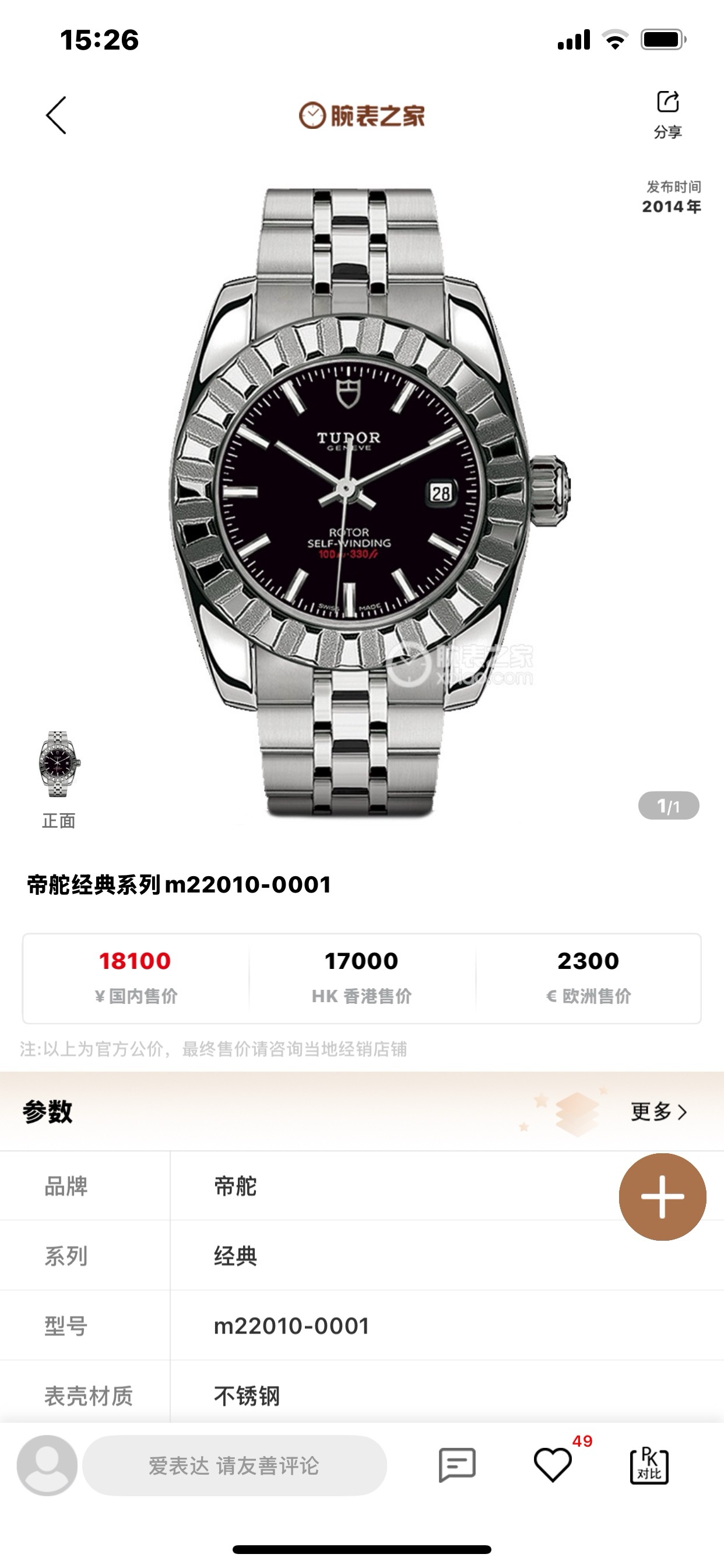Go back using the back arrow
Screen dimensions: 724x1568
(56, 115)
